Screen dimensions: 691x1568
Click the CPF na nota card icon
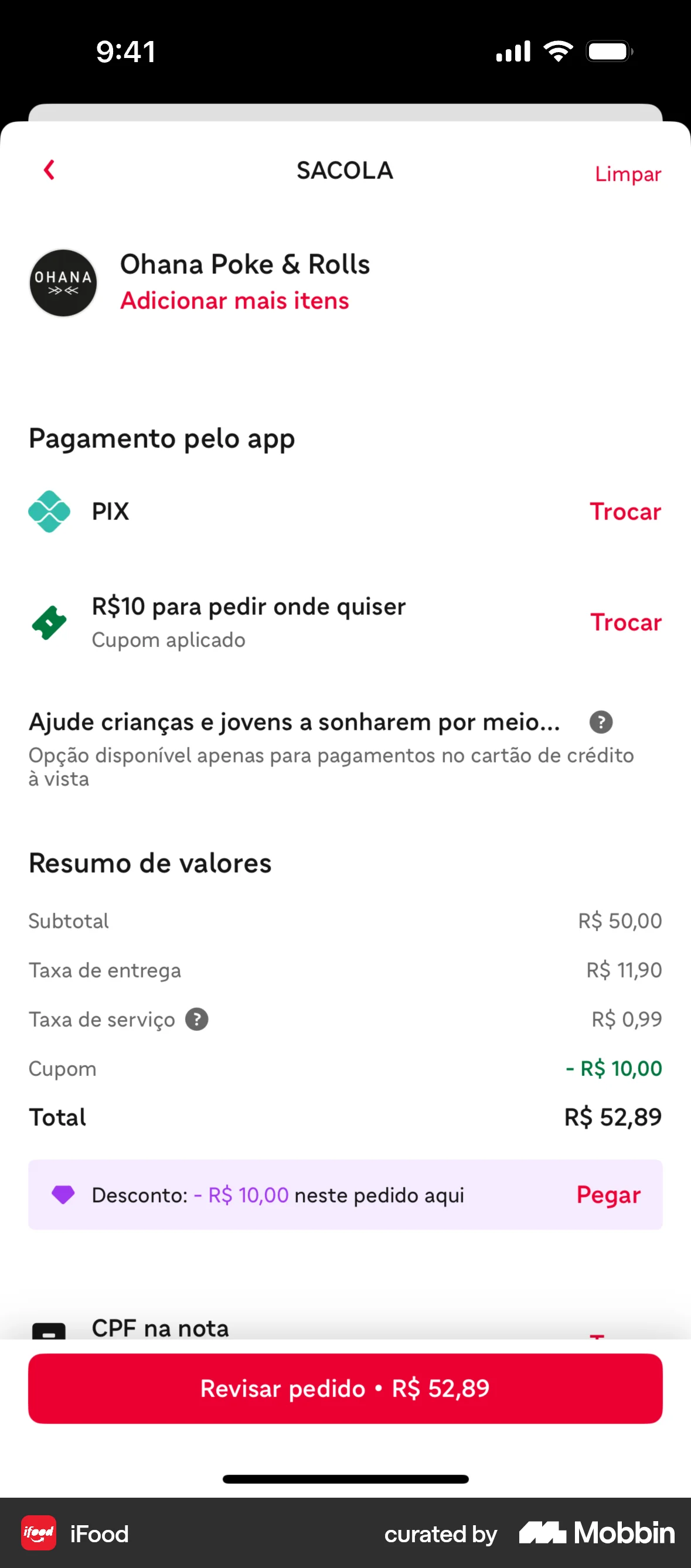pos(49,1330)
